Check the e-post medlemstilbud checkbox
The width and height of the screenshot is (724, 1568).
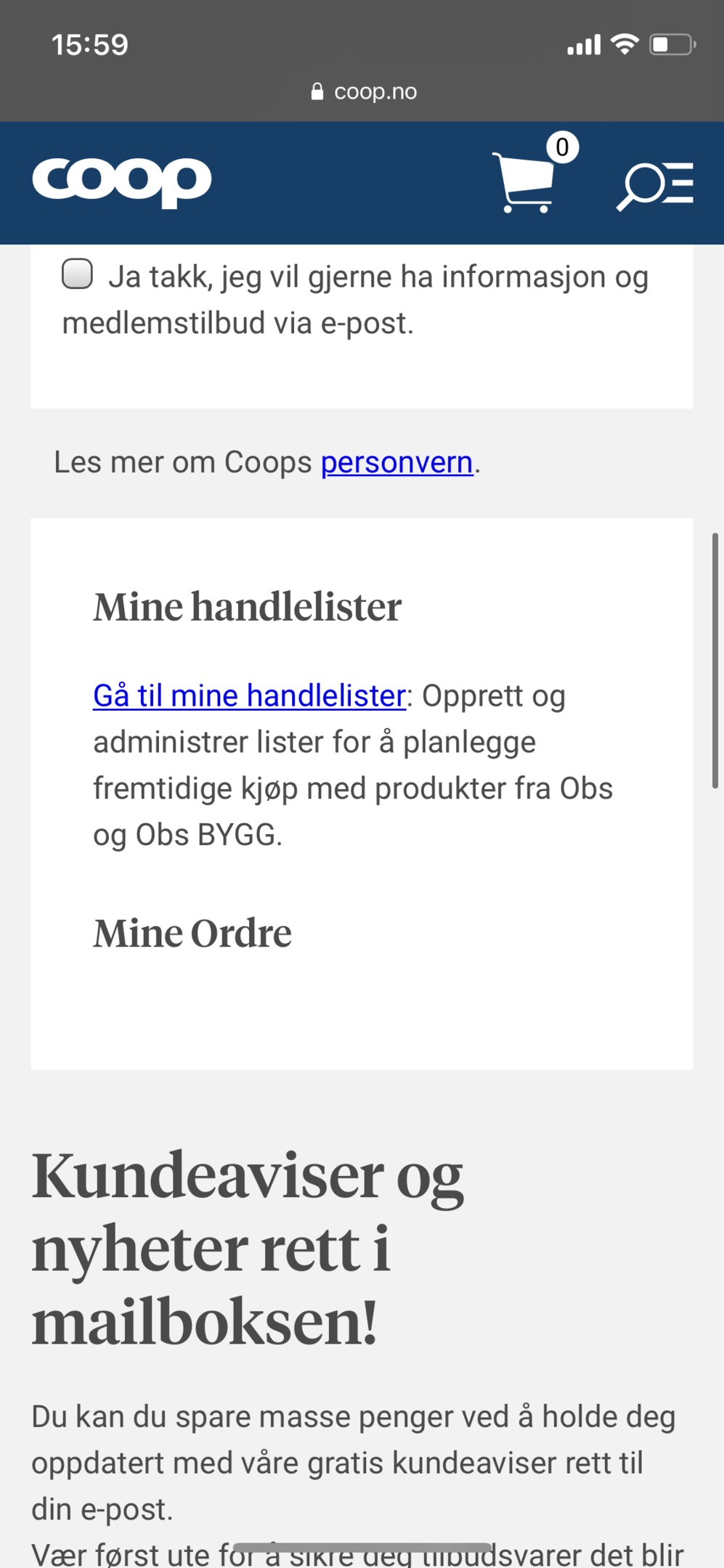77,274
